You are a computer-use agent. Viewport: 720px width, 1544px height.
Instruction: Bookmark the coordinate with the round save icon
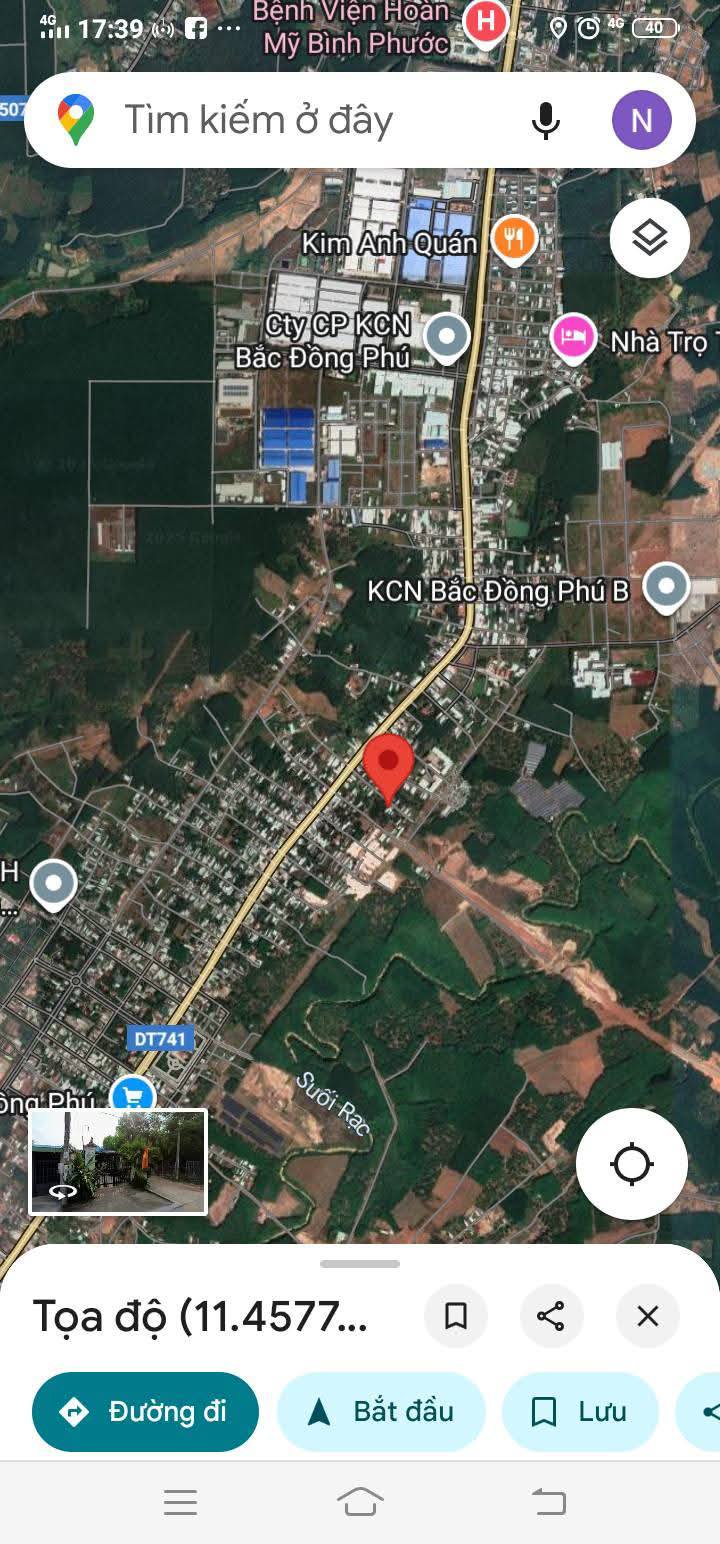(x=456, y=1316)
